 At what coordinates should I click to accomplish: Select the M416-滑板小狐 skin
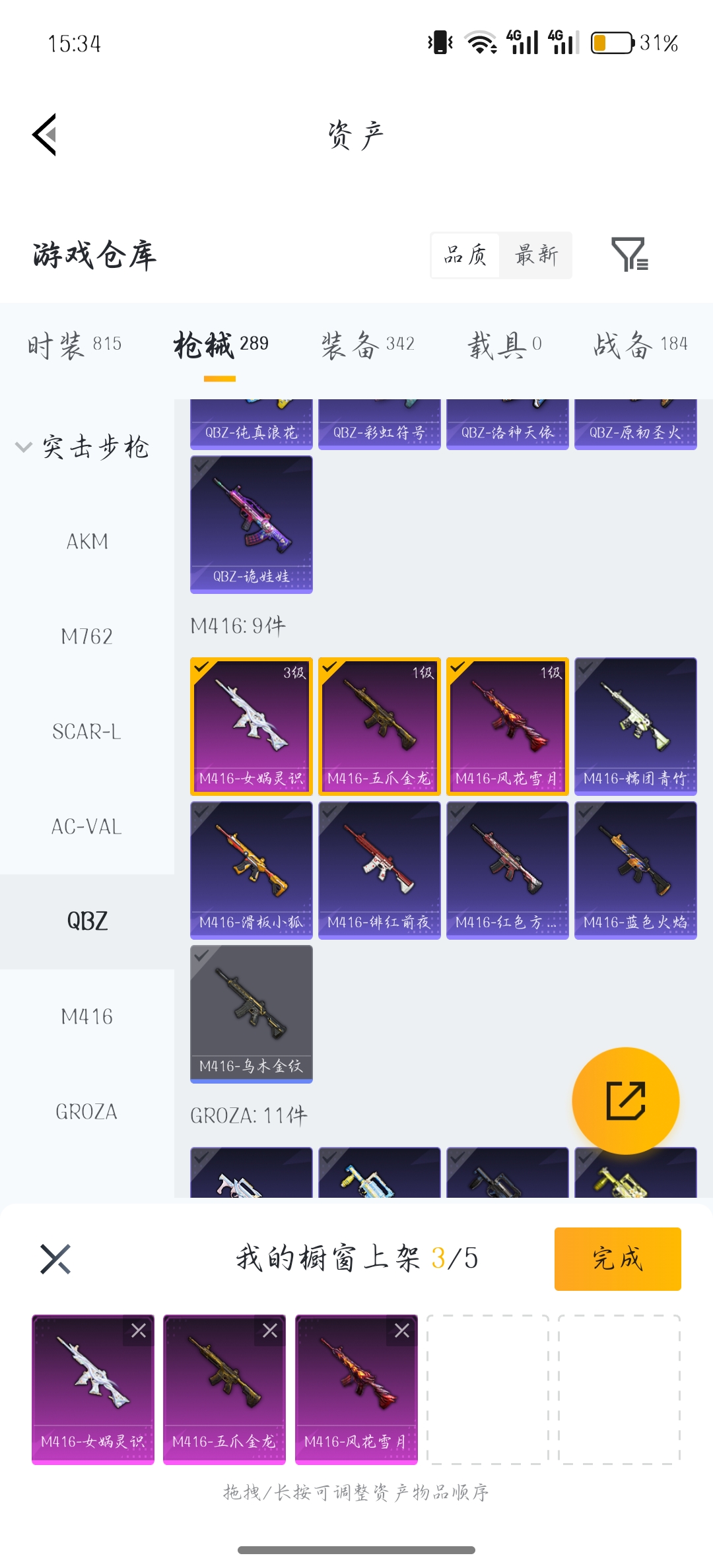click(x=252, y=870)
